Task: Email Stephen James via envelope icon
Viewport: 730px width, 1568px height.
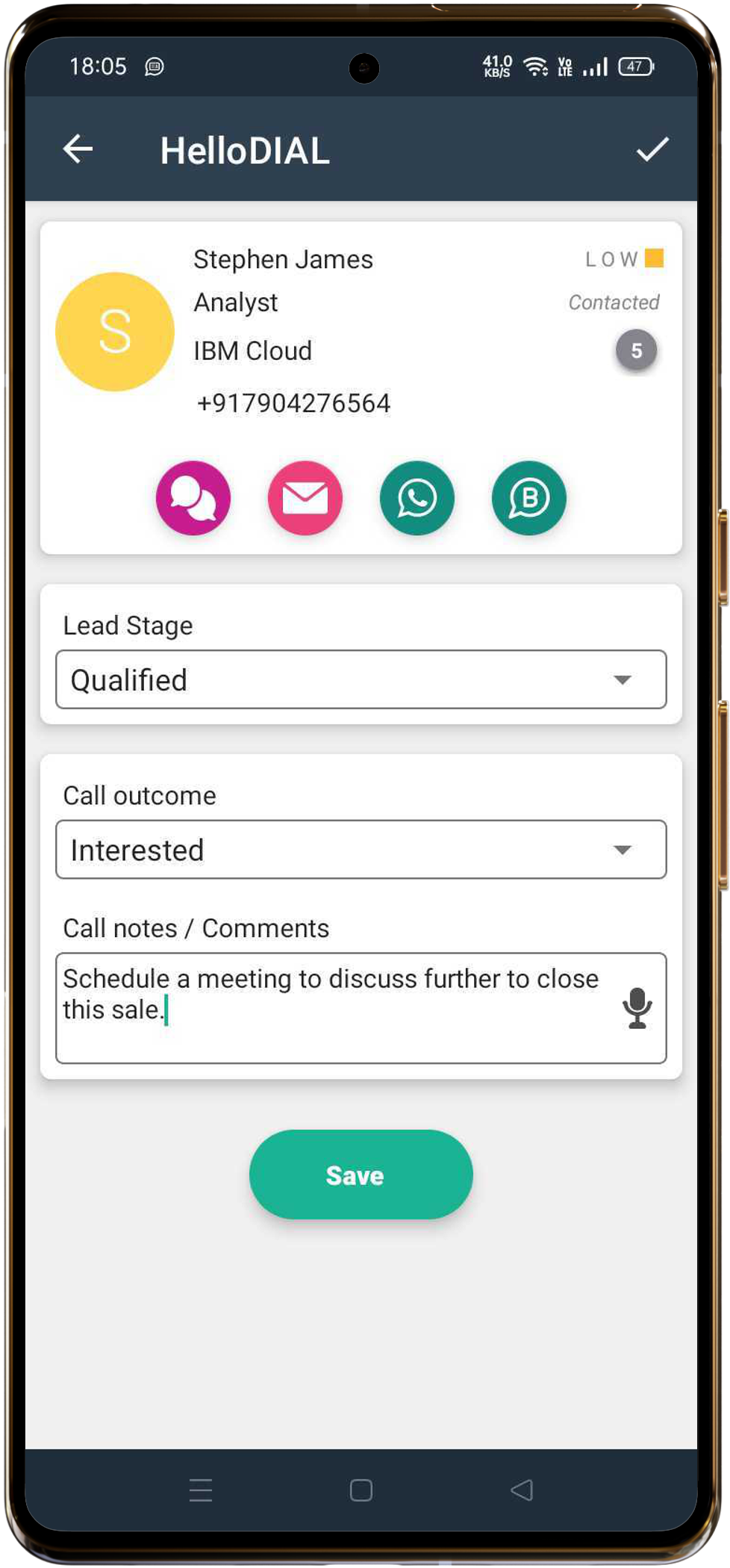Action: (x=305, y=498)
